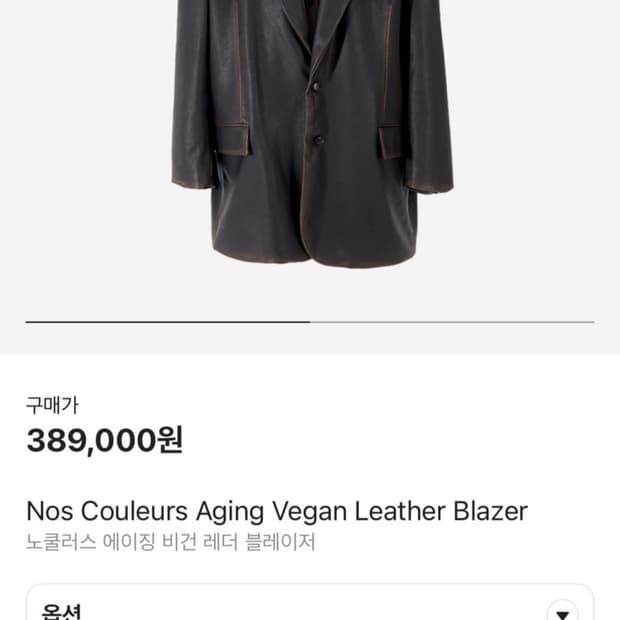Open the leather blazer product image

point(312,134)
